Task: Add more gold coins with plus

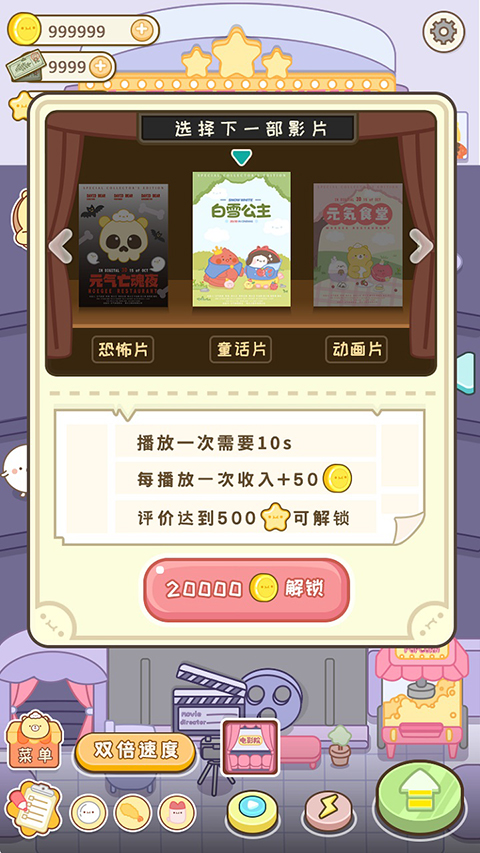Action: coord(142,30)
